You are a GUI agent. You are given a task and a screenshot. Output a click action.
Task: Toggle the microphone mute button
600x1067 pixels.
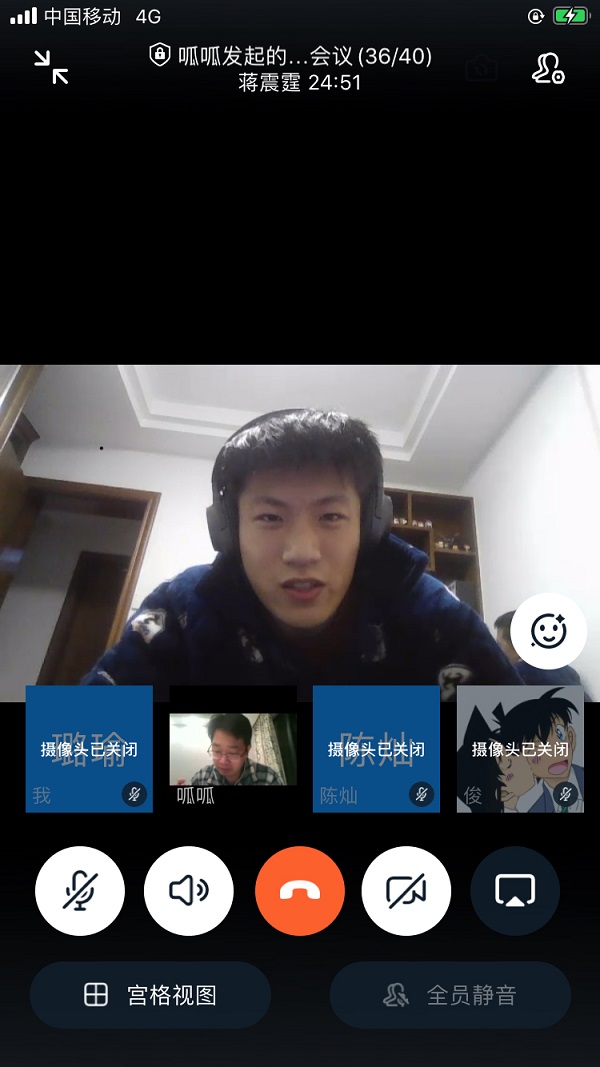coord(80,891)
